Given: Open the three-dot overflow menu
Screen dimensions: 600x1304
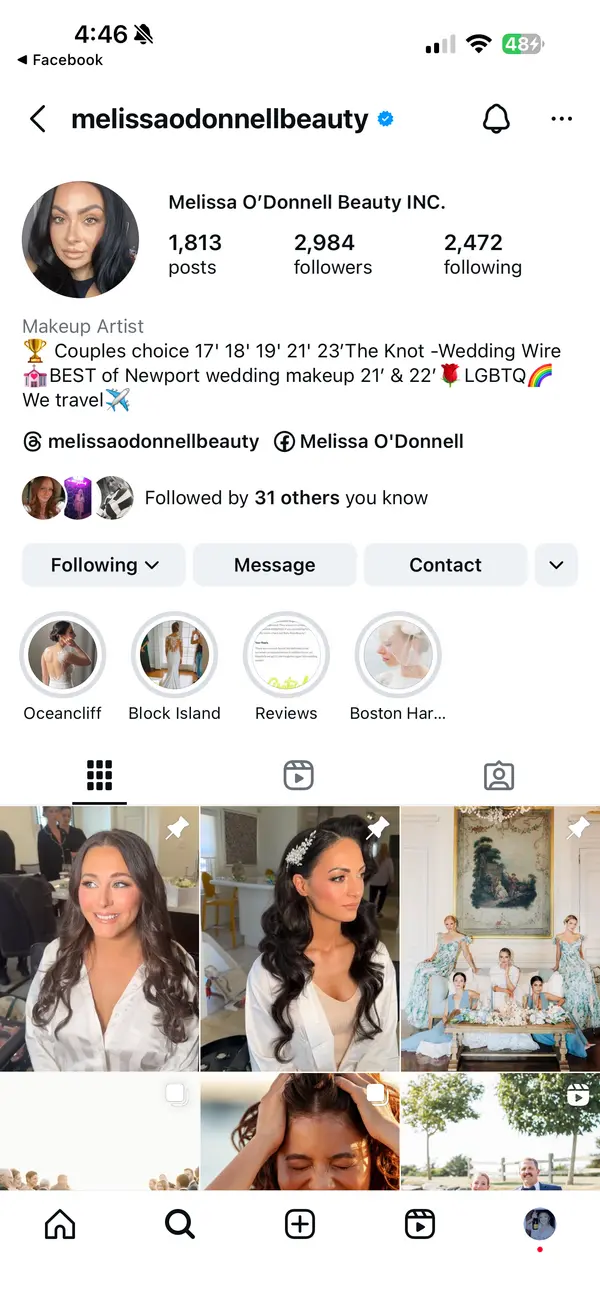Looking at the screenshot, I should [561, 119].
